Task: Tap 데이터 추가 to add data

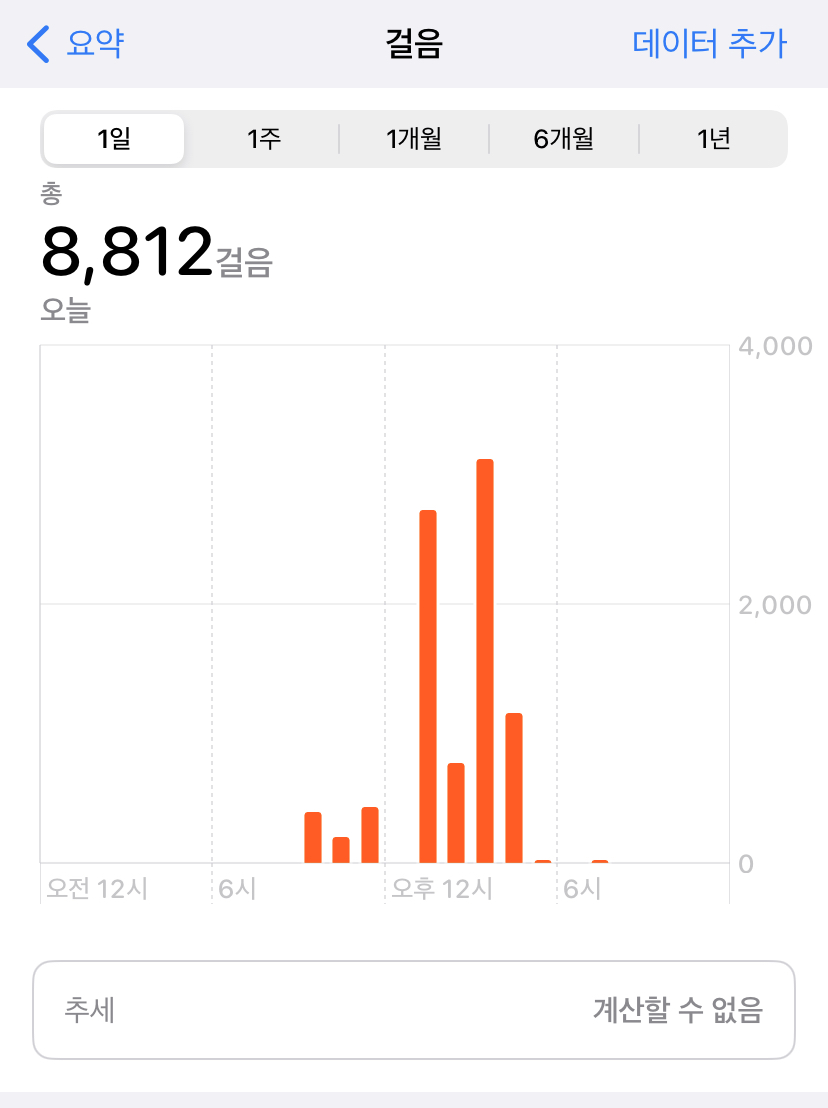Action: coord(710,44)
